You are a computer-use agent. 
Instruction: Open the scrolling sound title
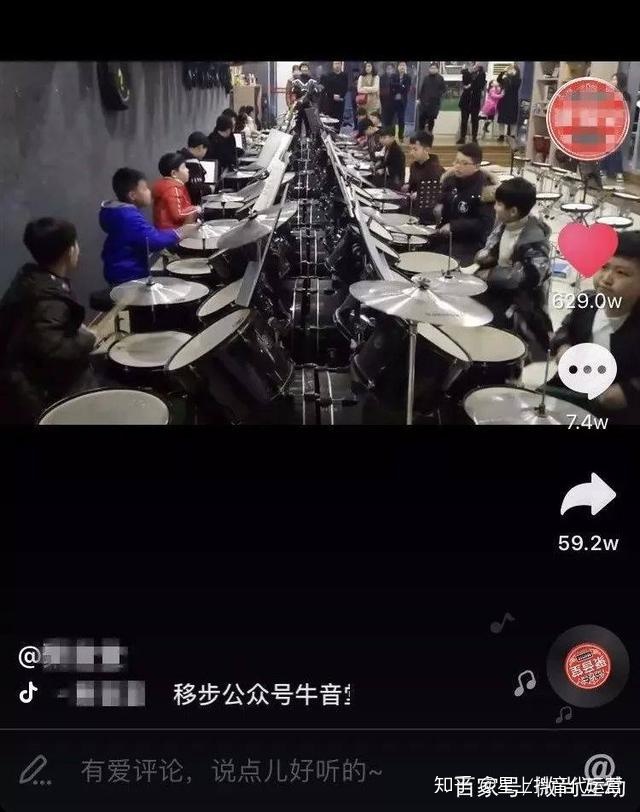click(262, 694)
